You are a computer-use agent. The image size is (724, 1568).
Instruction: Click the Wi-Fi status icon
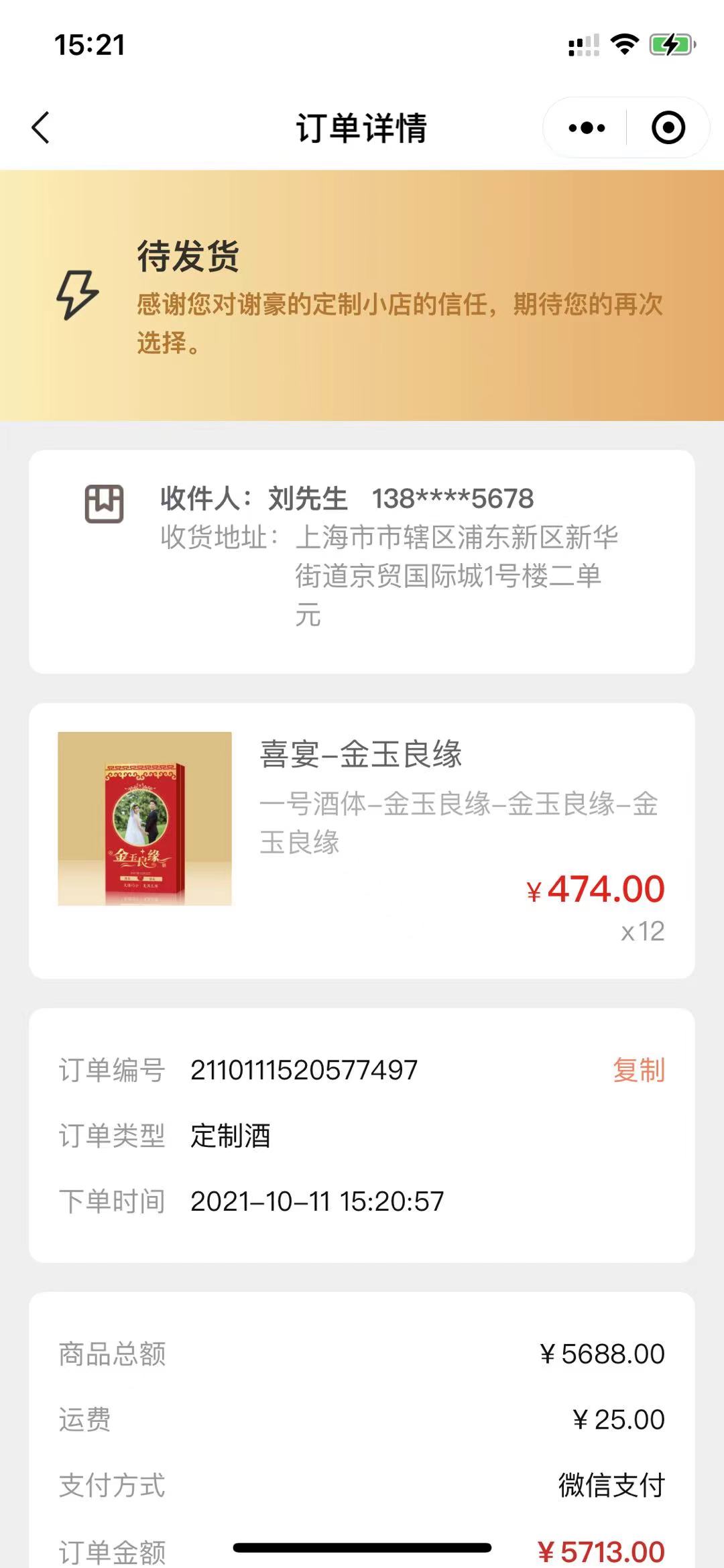coord(623,44)
